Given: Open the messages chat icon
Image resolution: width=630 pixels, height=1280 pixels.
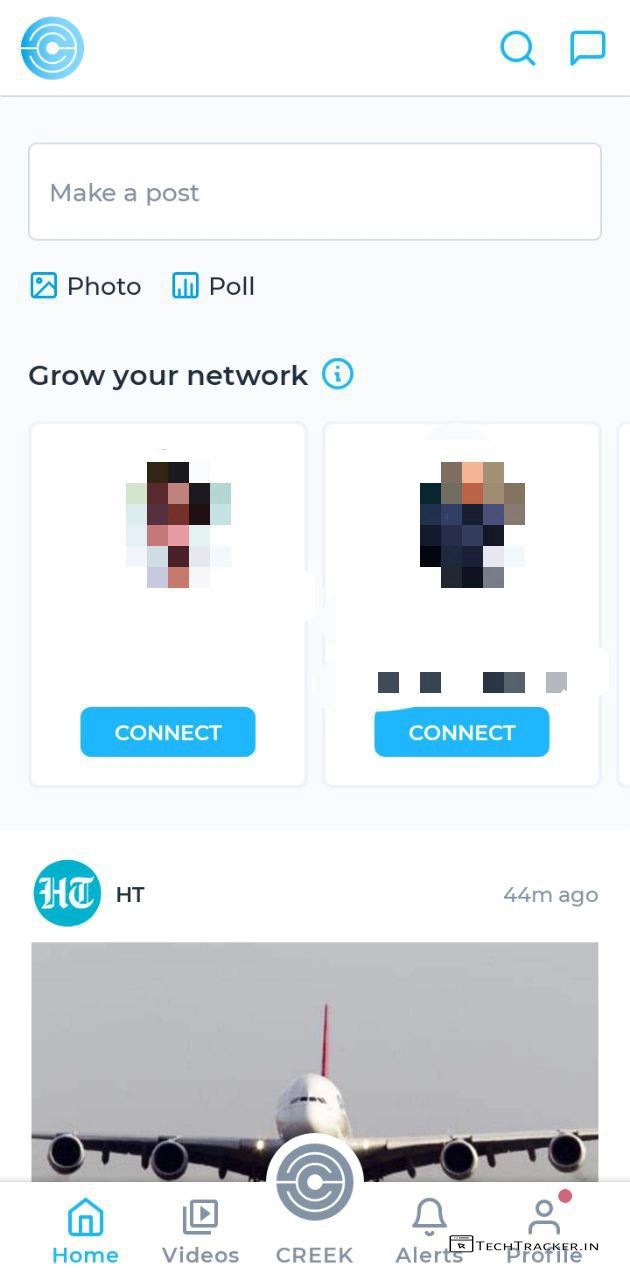Looking at the screenshot, I should click(x=587, y=47).
